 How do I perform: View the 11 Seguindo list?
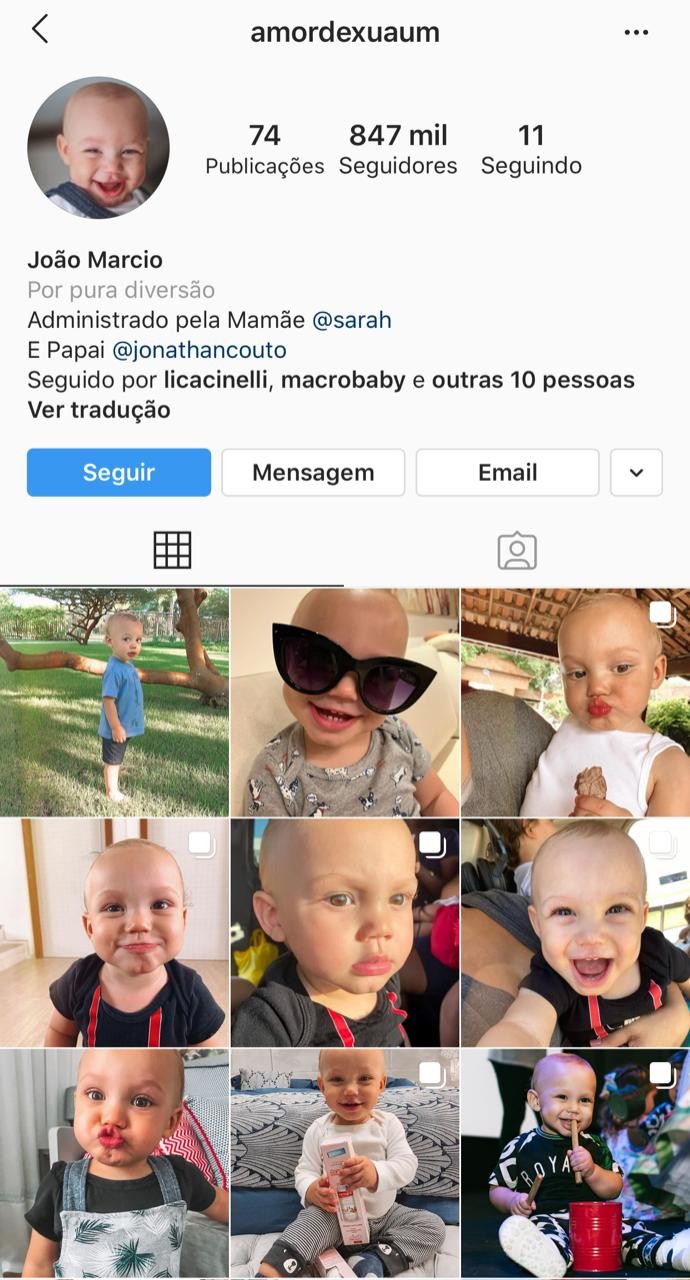[531, 149]
